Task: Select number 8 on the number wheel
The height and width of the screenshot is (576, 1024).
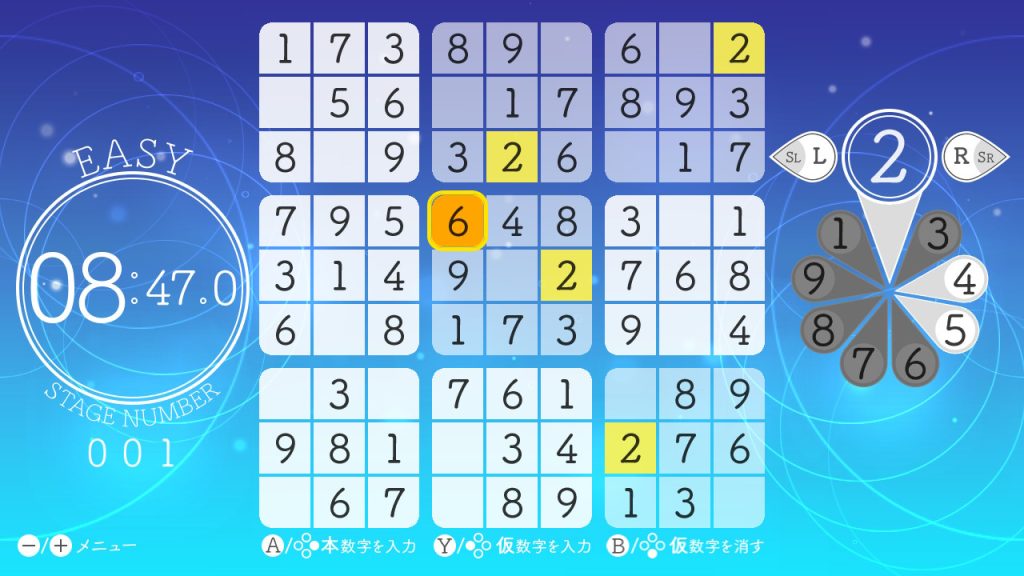Action: pyautogui.click(x=822, y=329)
